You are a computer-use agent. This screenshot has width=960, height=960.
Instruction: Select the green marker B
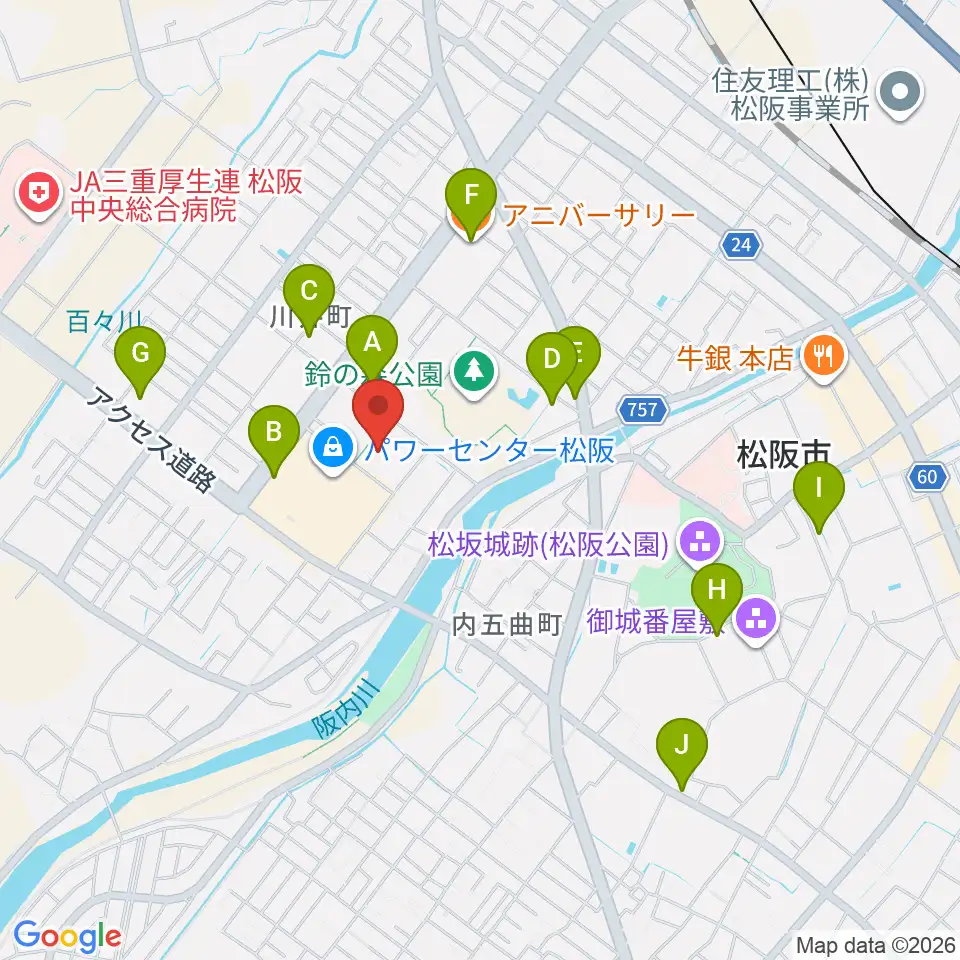click(274, 435)
